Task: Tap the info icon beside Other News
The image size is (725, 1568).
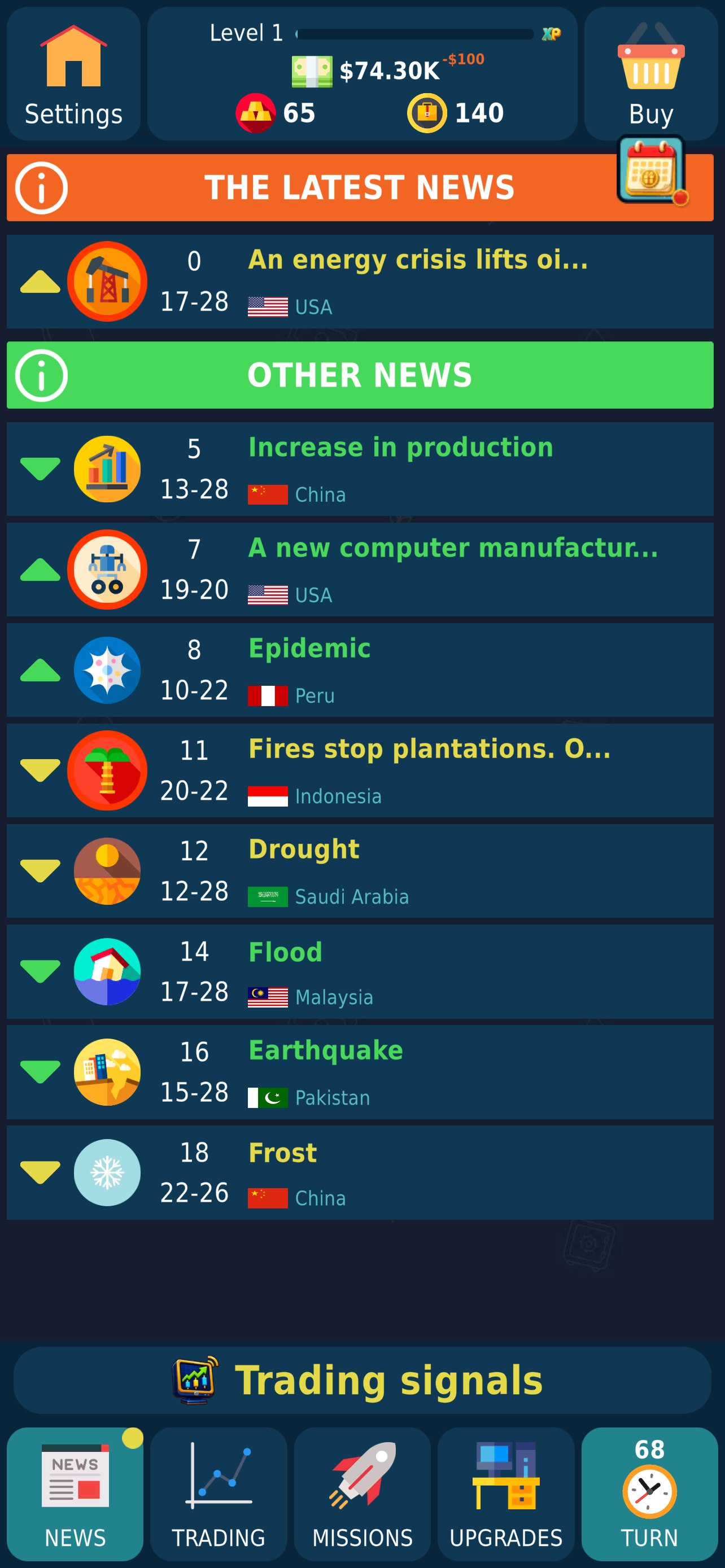Action: click(41, 375)
